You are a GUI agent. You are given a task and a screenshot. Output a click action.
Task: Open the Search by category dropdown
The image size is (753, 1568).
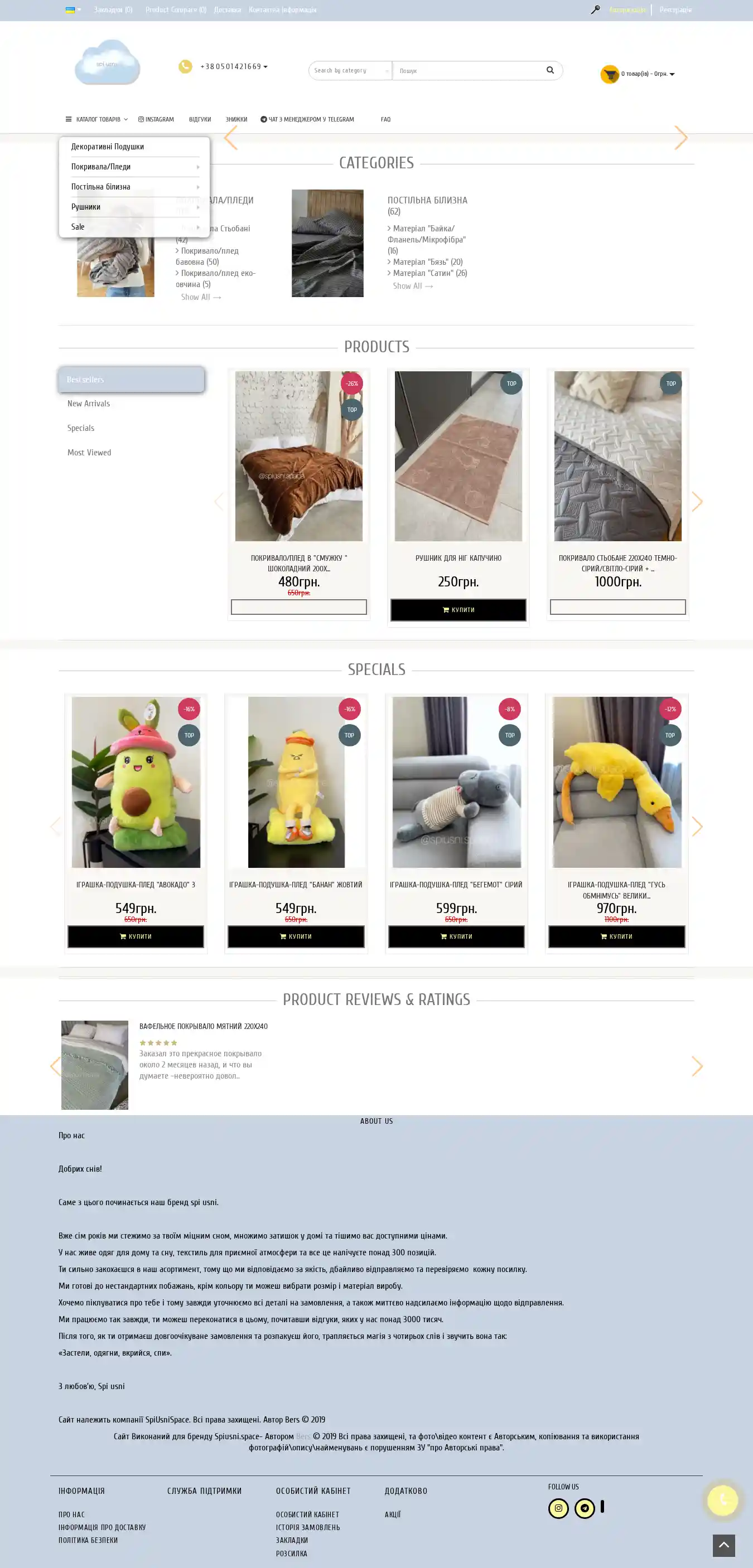pos(350,71)
